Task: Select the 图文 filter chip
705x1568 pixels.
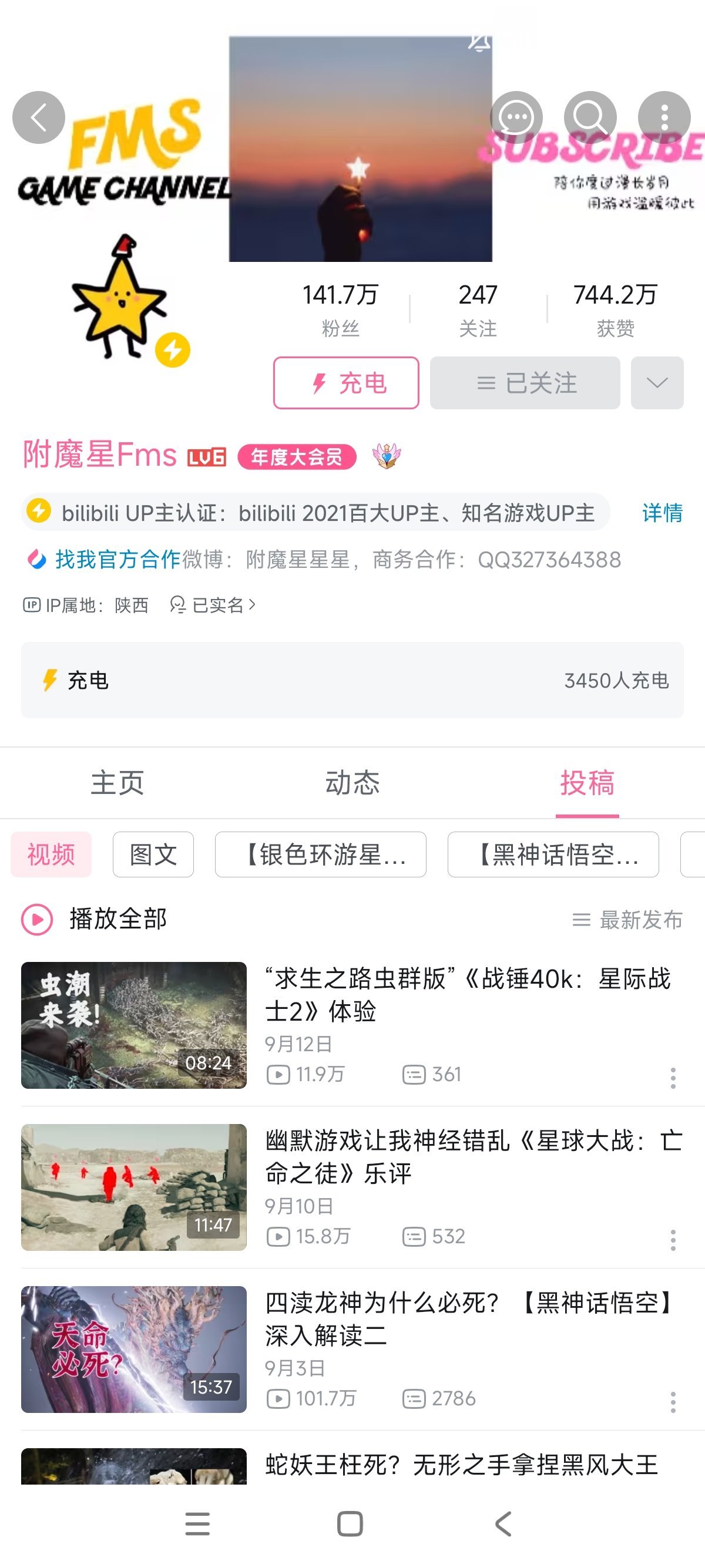Action: (x=153, y=854)
